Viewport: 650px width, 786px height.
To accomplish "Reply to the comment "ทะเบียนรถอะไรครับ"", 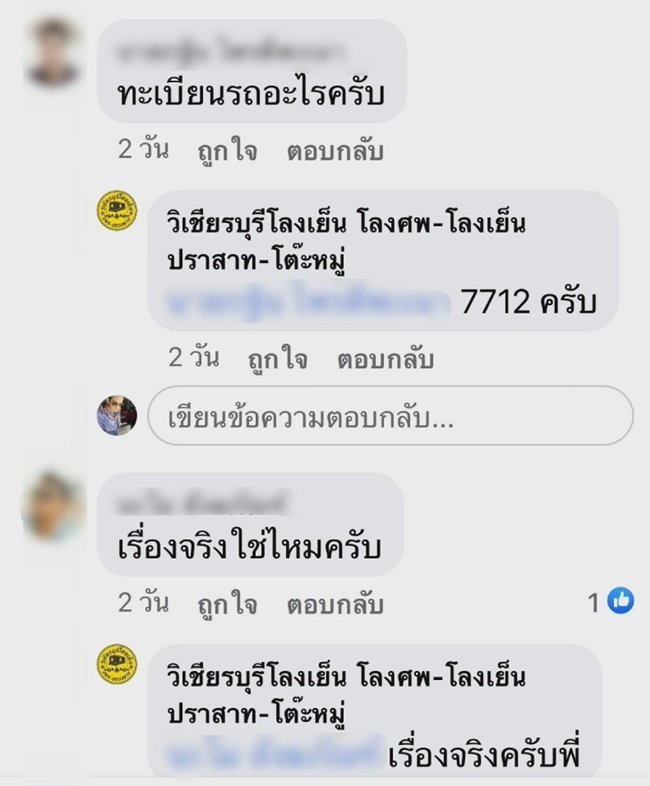I will pos(334,151).
